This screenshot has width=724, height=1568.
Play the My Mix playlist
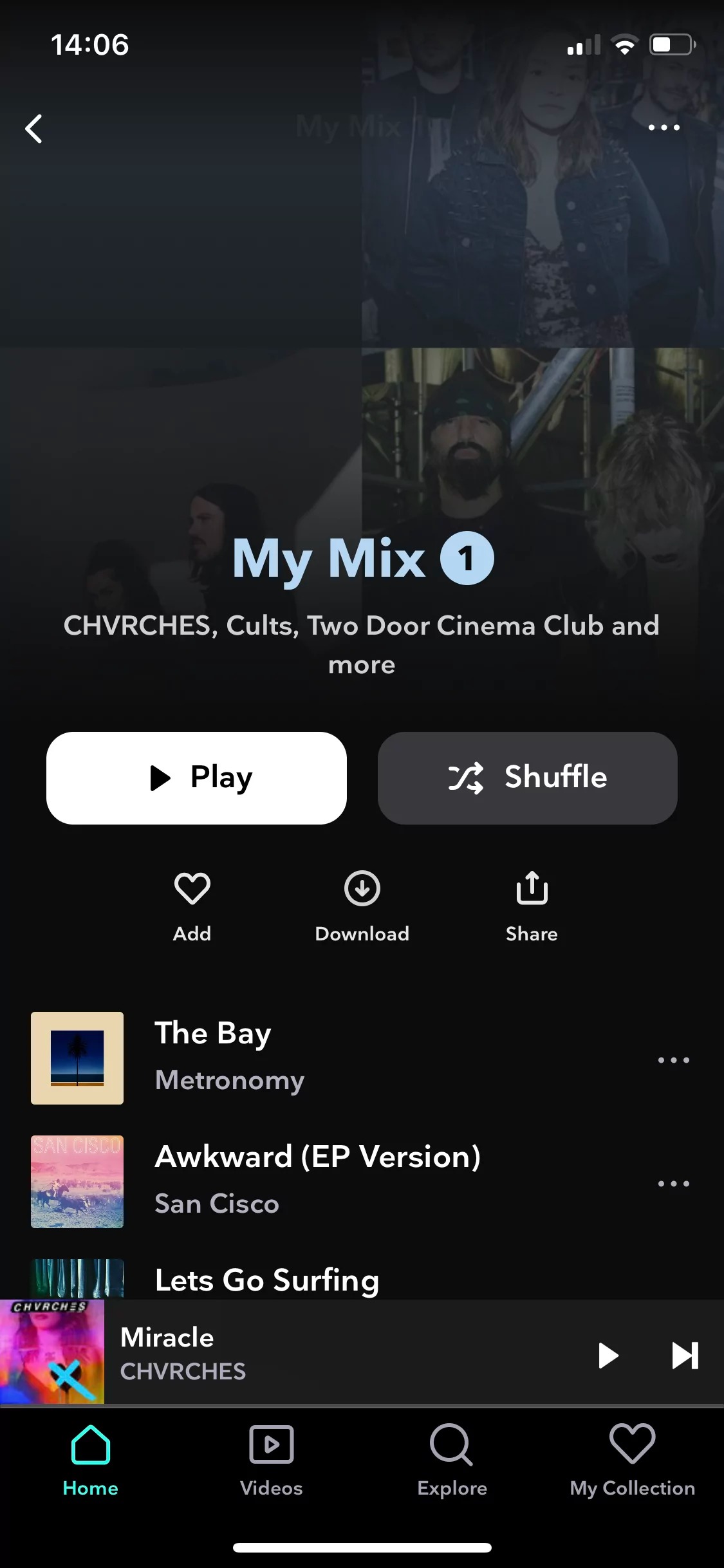pos(196,778)
